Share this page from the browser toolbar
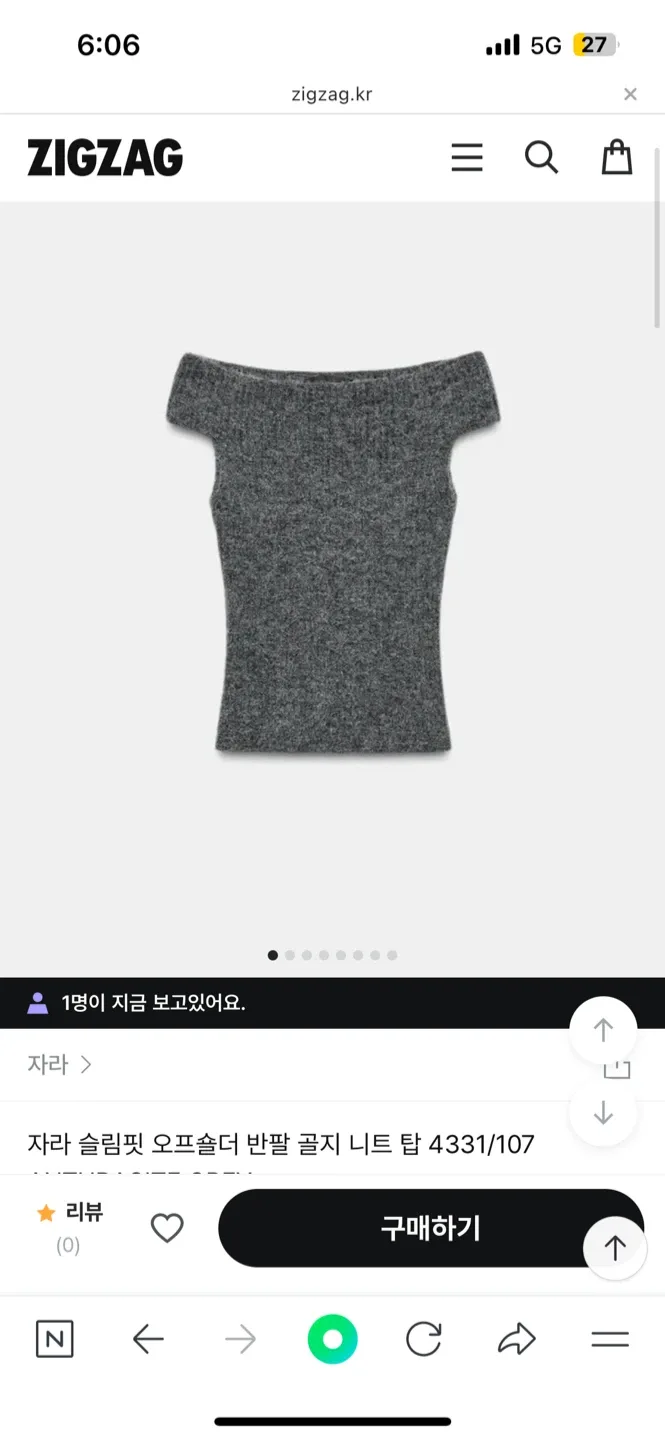 (517, 1339)
